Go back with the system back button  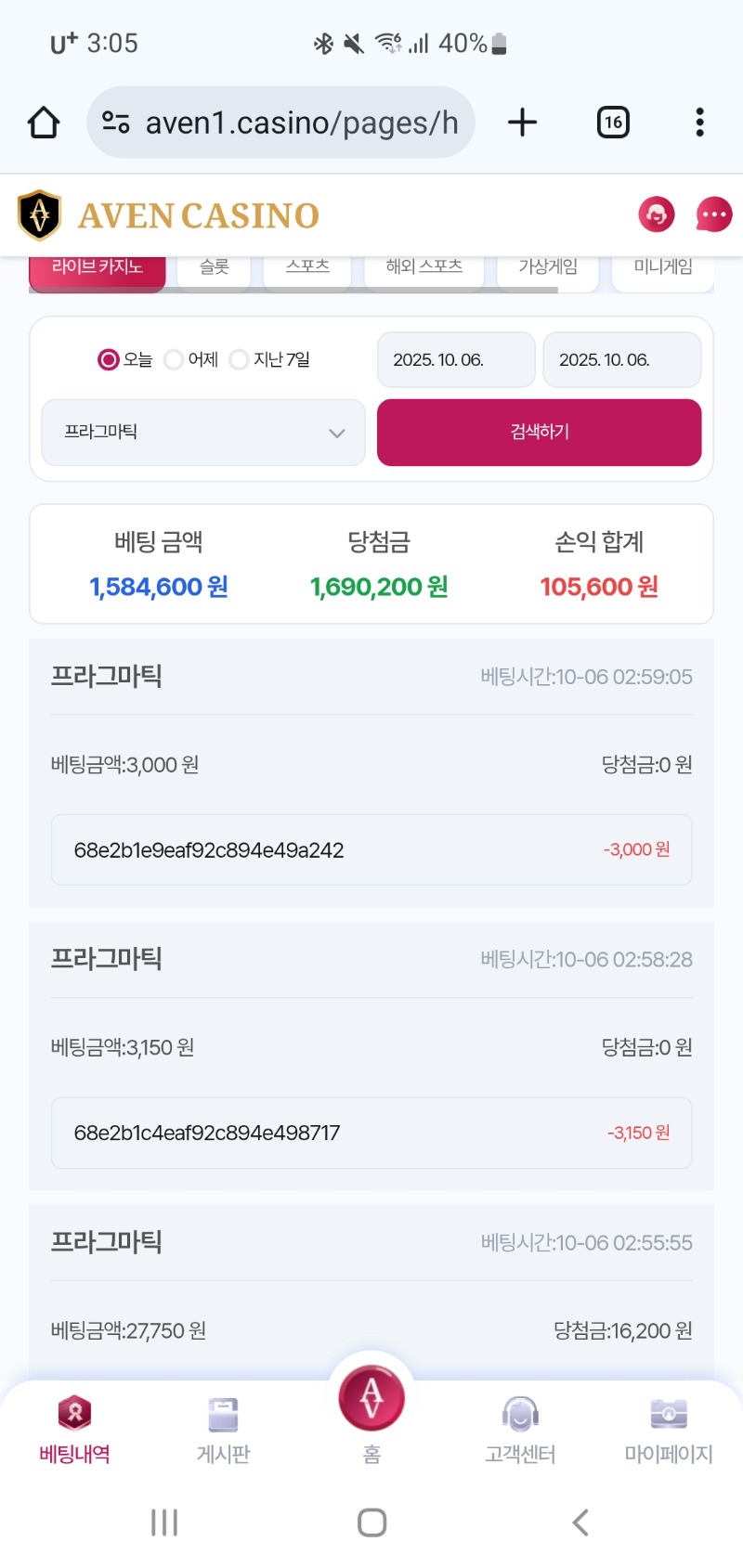pyautogui.click(x=580, y=1523)
